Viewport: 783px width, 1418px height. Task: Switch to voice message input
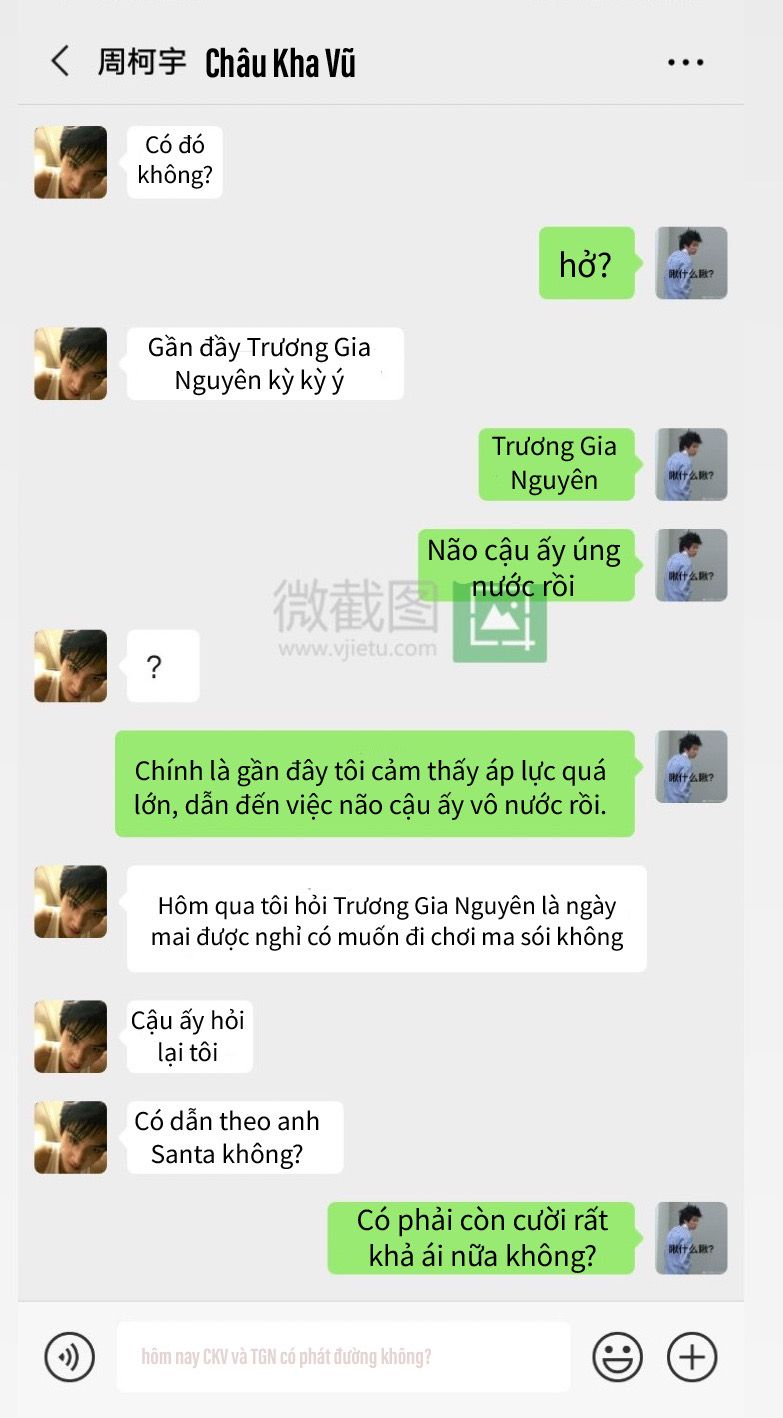pos(69,1357)
